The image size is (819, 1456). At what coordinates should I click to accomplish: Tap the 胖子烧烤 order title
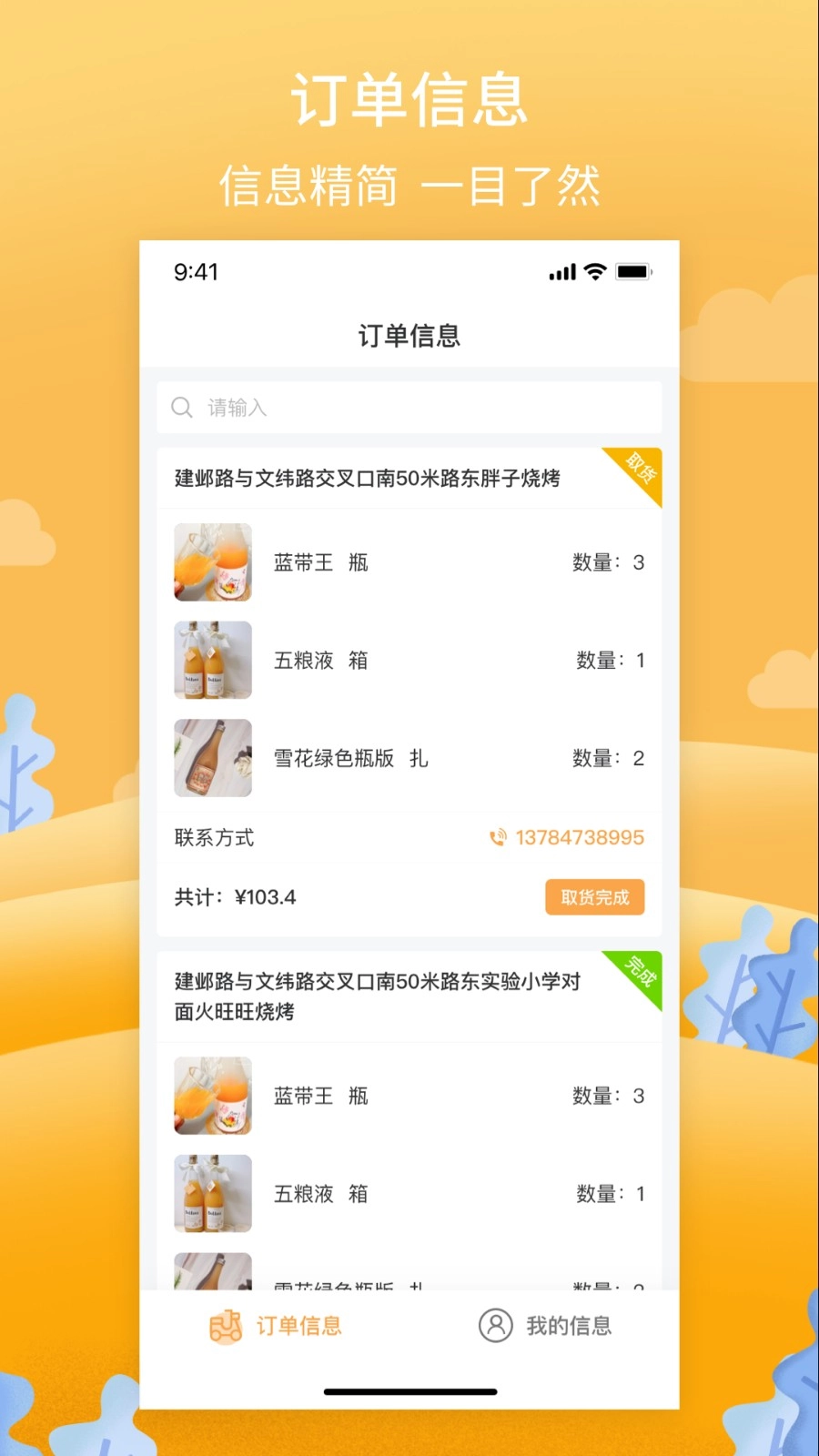[x=368, y=478]
